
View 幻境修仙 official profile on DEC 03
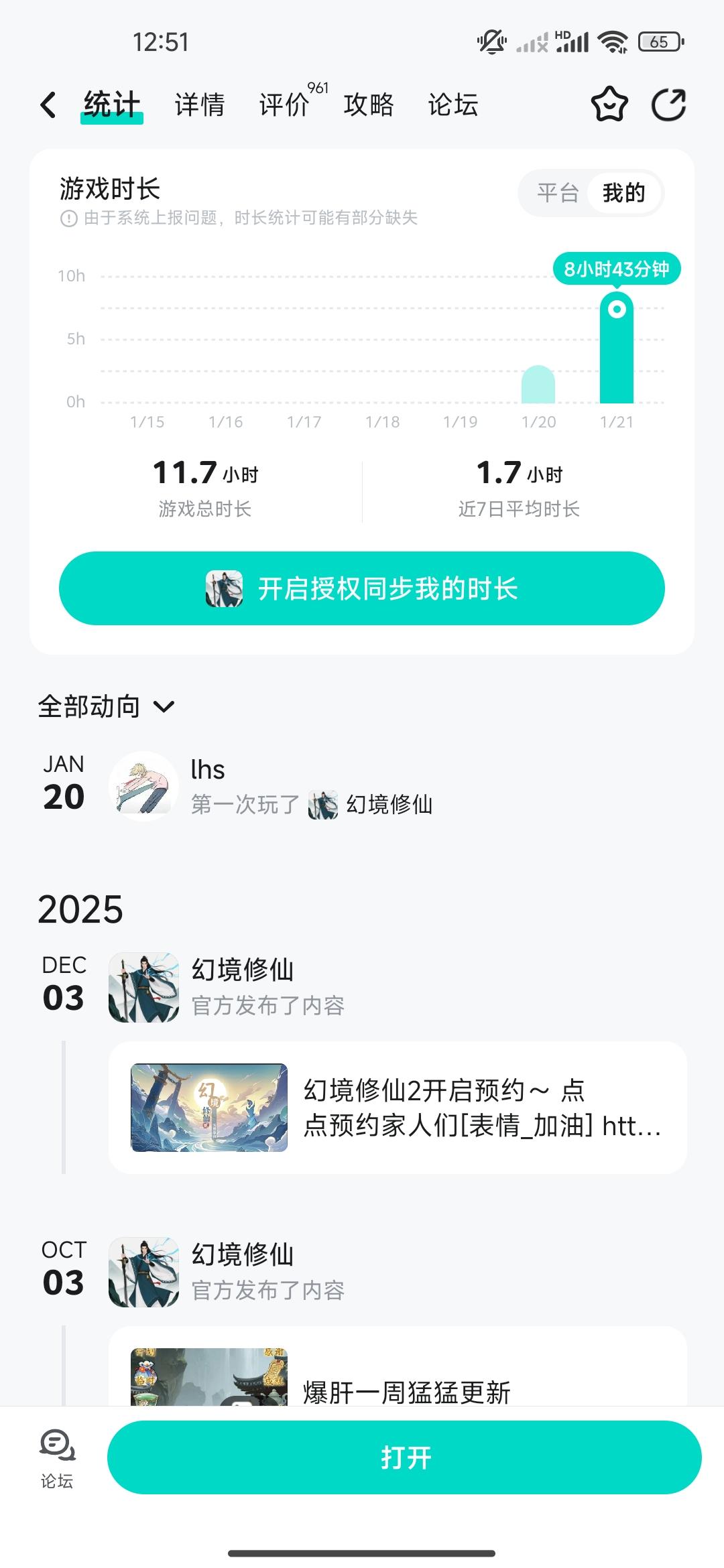144,987
